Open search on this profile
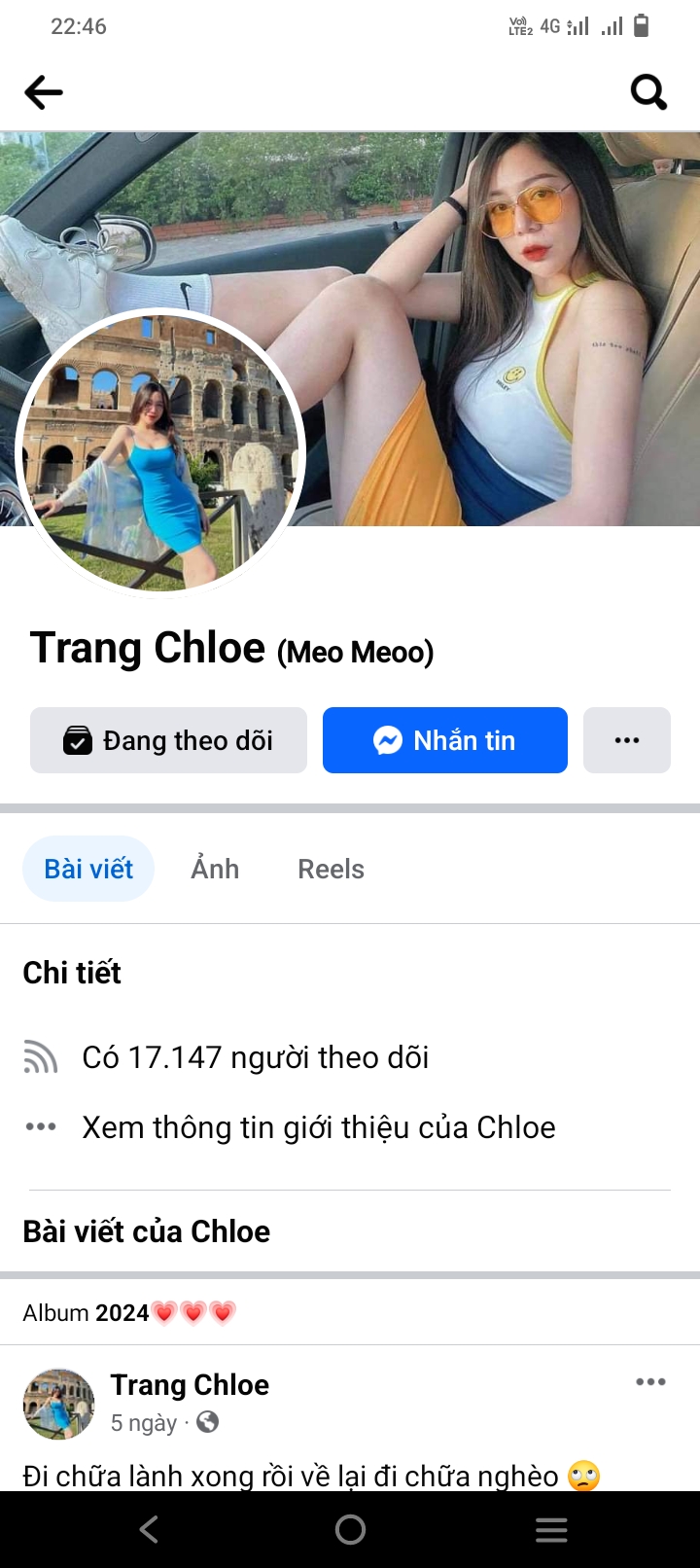Viewport: 700px width, 1568px height. tap(648, 93)
